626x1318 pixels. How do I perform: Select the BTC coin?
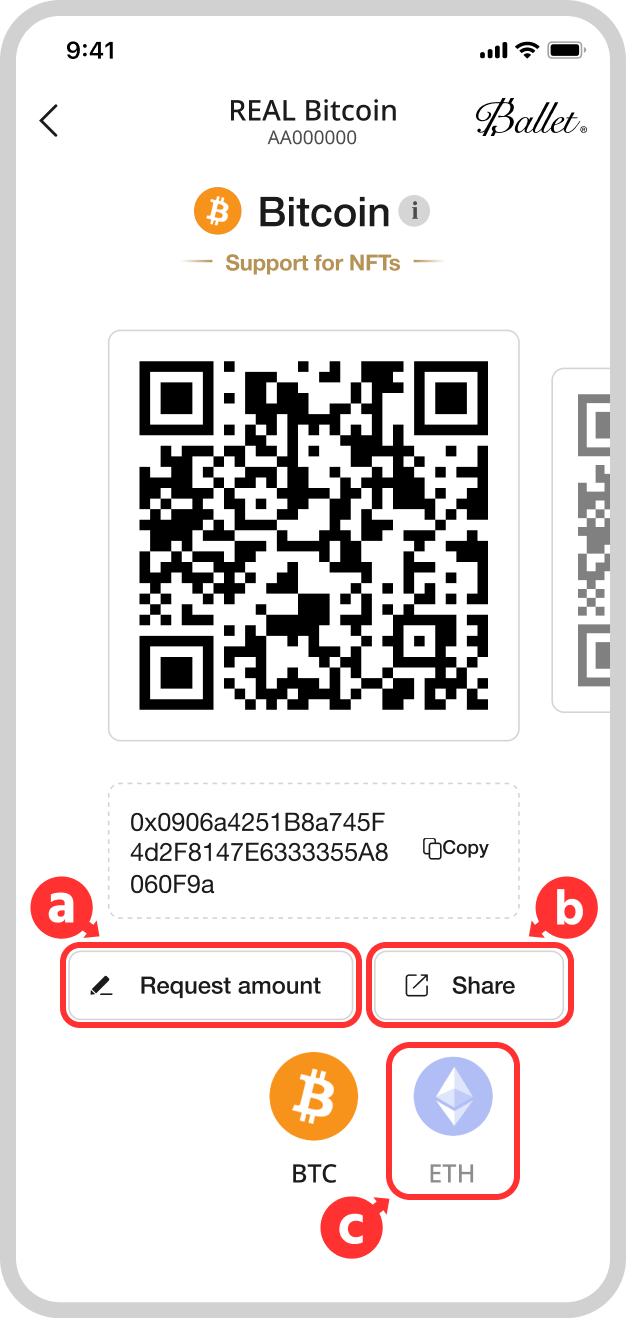(314, 1099)
